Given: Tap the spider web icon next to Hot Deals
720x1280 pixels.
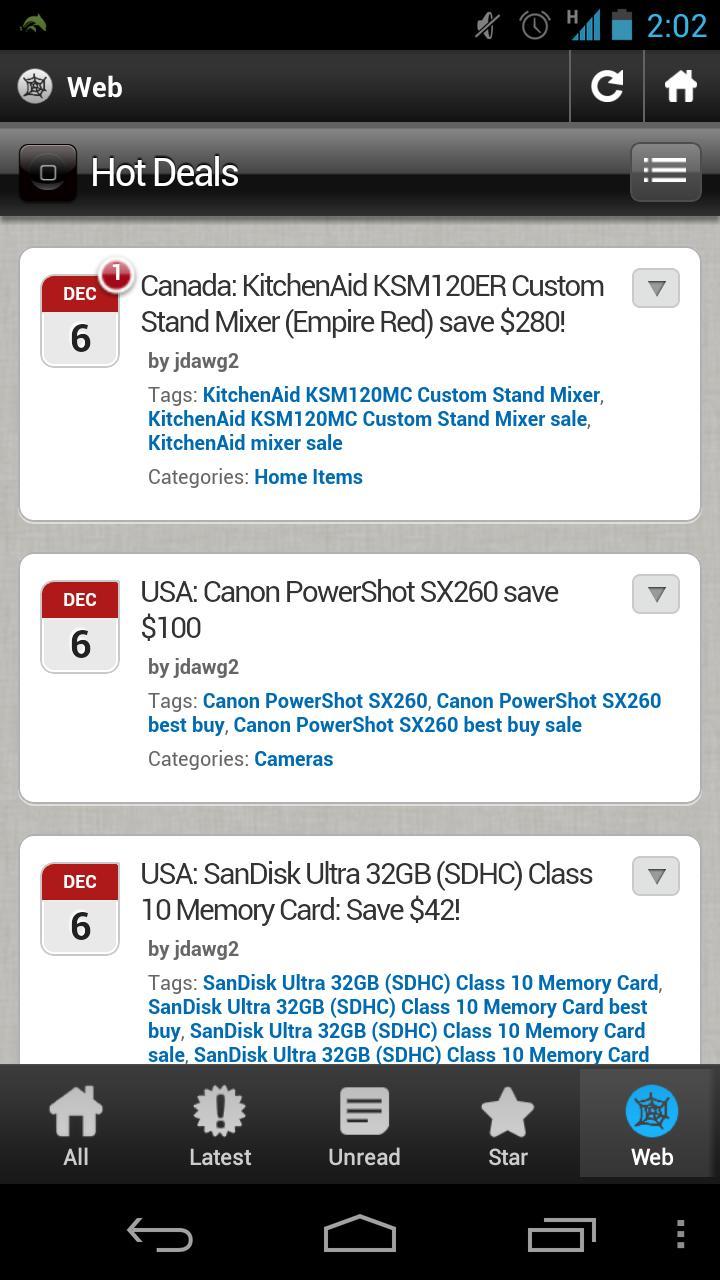Looking at the screenshot, I should (46, 171).
